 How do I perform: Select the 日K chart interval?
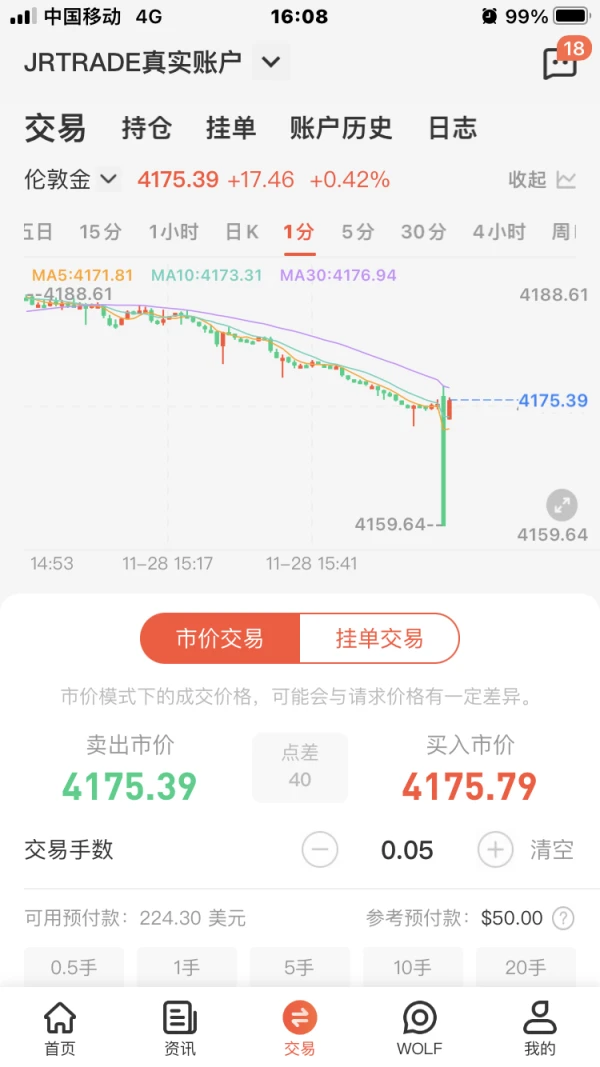coord(242,232)
